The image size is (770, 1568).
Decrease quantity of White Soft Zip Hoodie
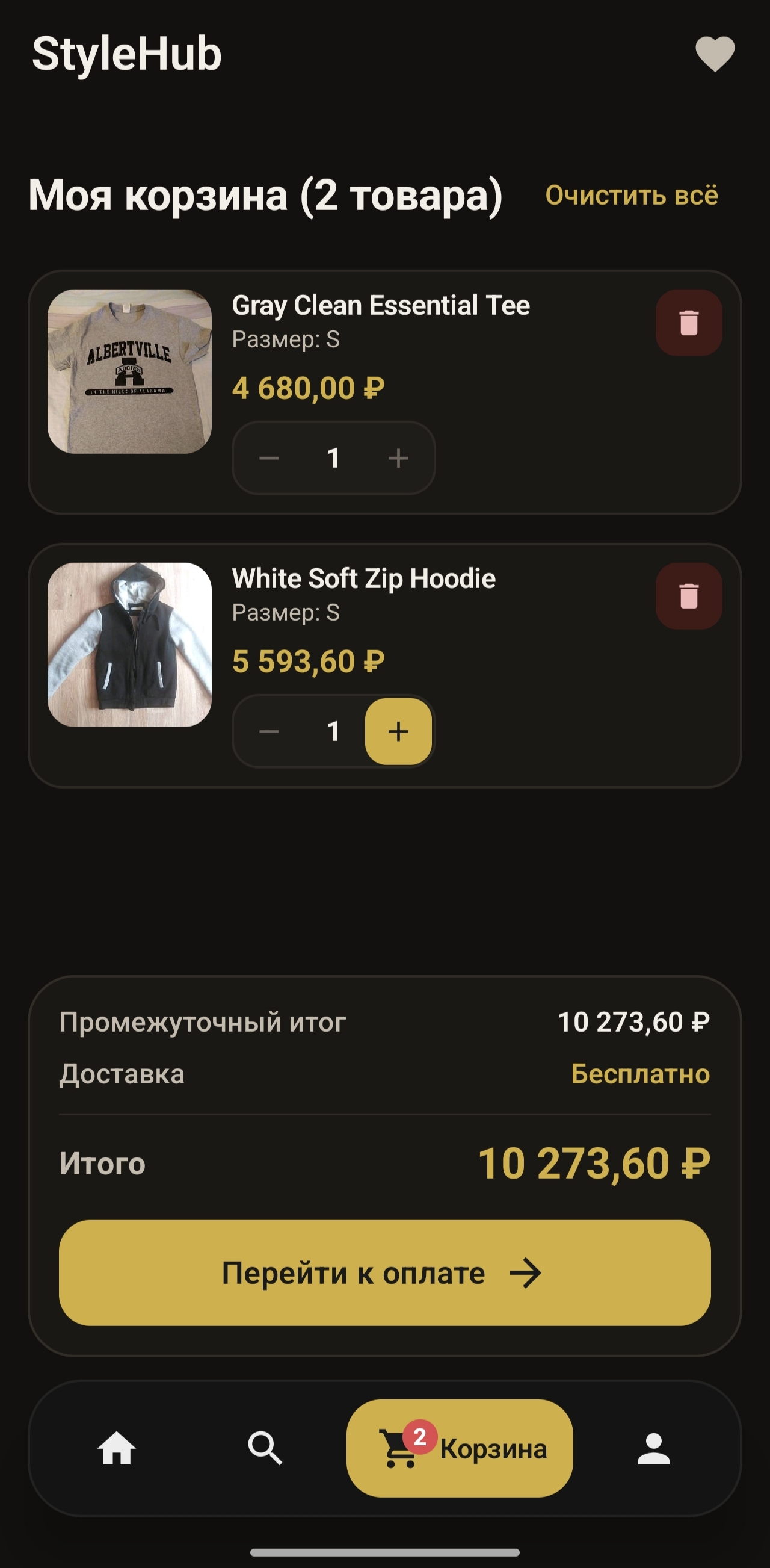pos(269,731)
